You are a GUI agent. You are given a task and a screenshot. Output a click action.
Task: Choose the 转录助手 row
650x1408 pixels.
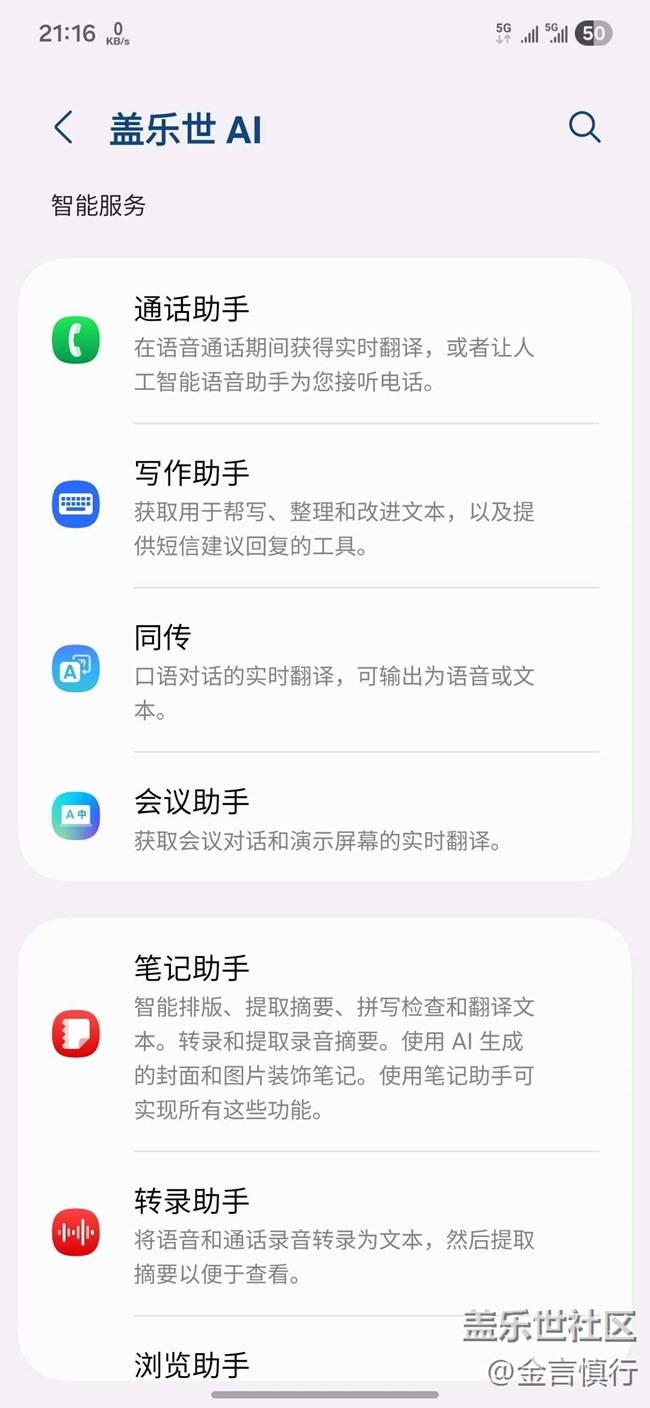(324, 1233)
